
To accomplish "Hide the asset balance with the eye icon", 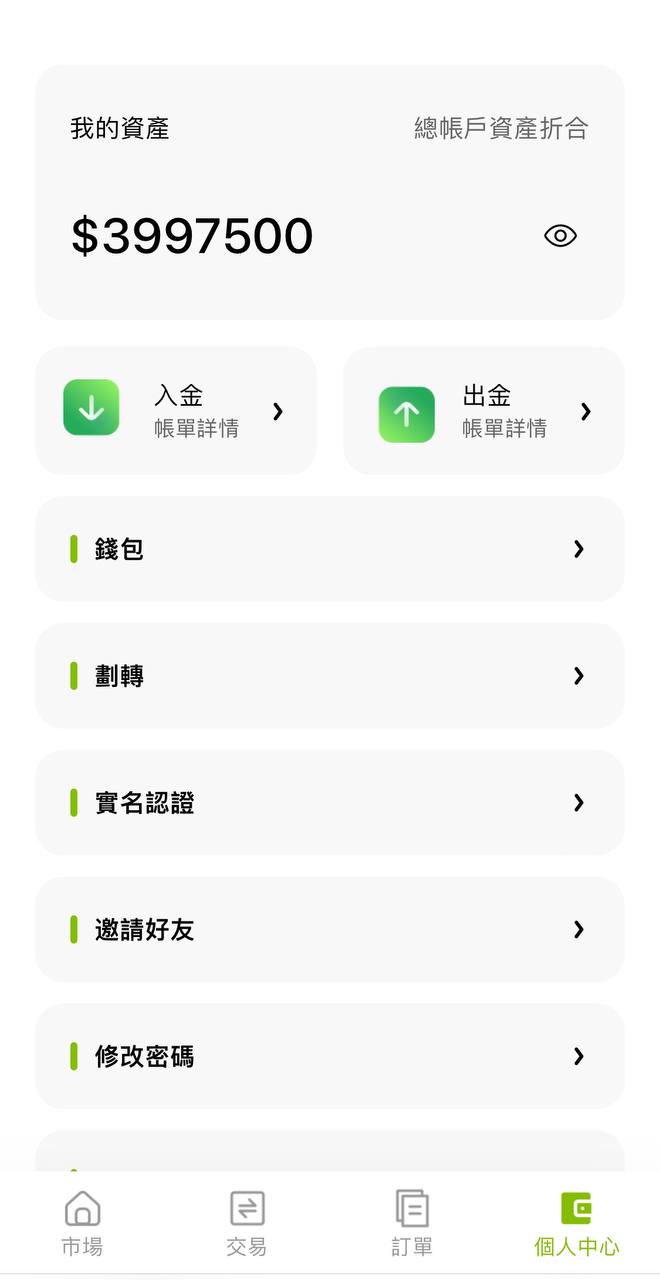I will pos(560,236).
